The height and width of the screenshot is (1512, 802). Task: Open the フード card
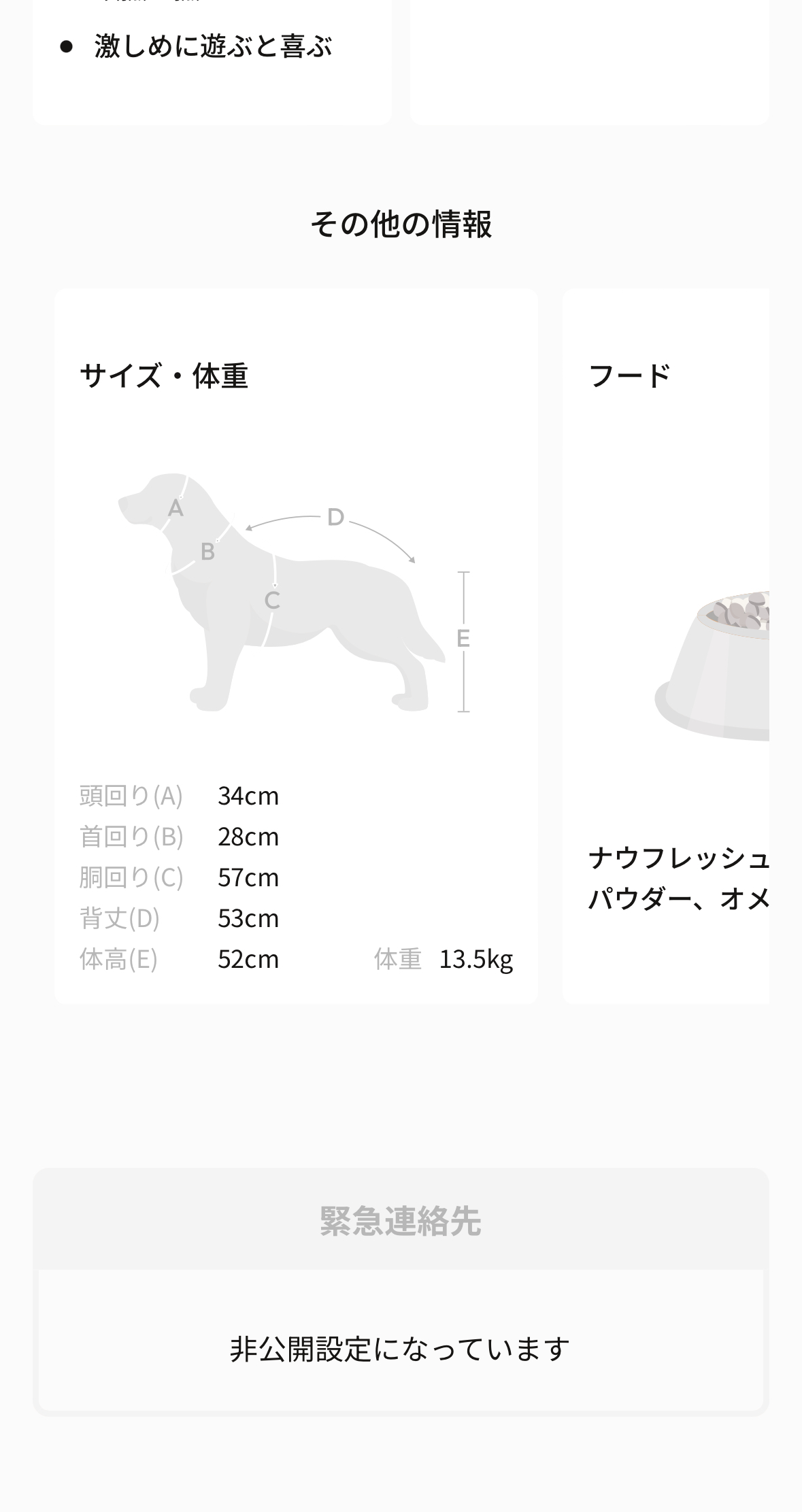[x=667, y=646]
